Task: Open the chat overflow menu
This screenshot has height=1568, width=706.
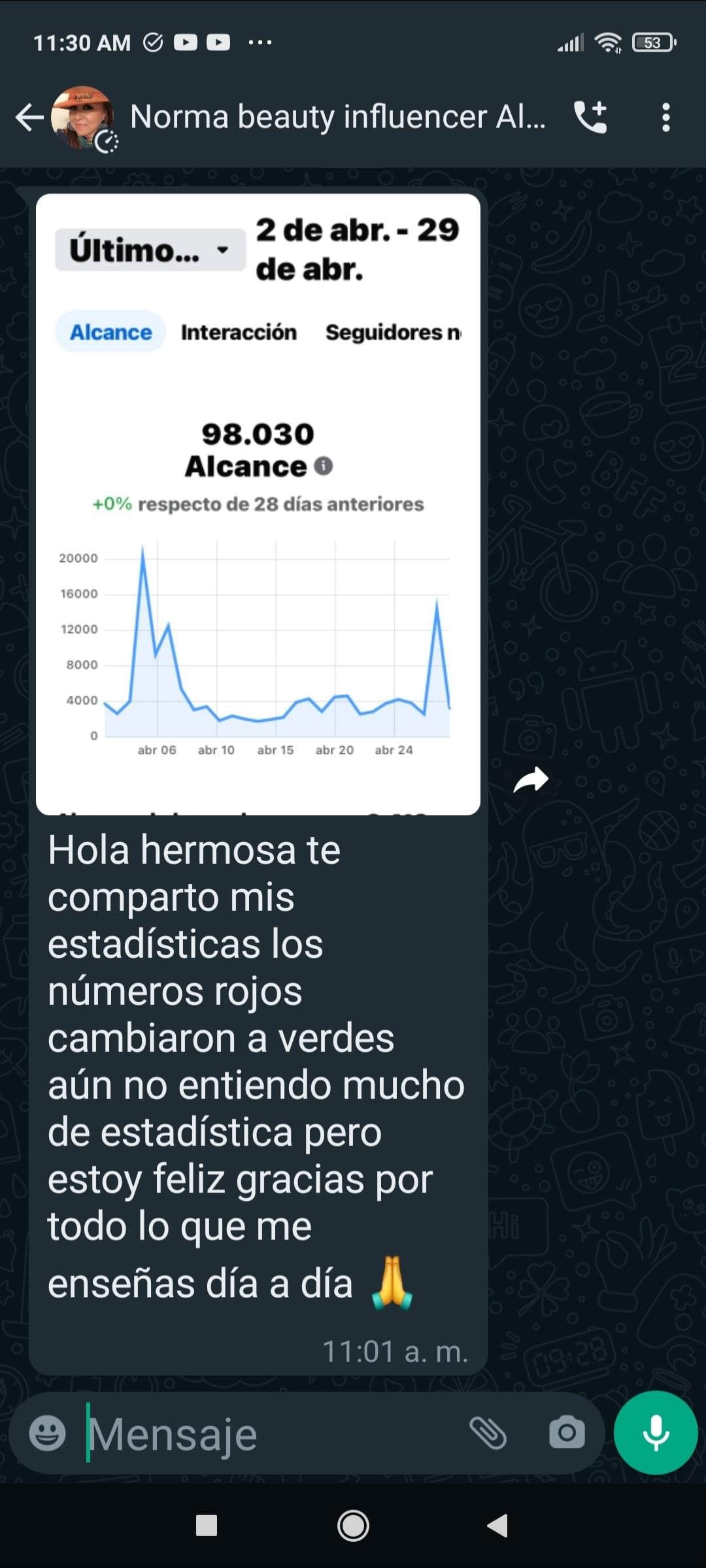Action: click(x=665, y=118)
